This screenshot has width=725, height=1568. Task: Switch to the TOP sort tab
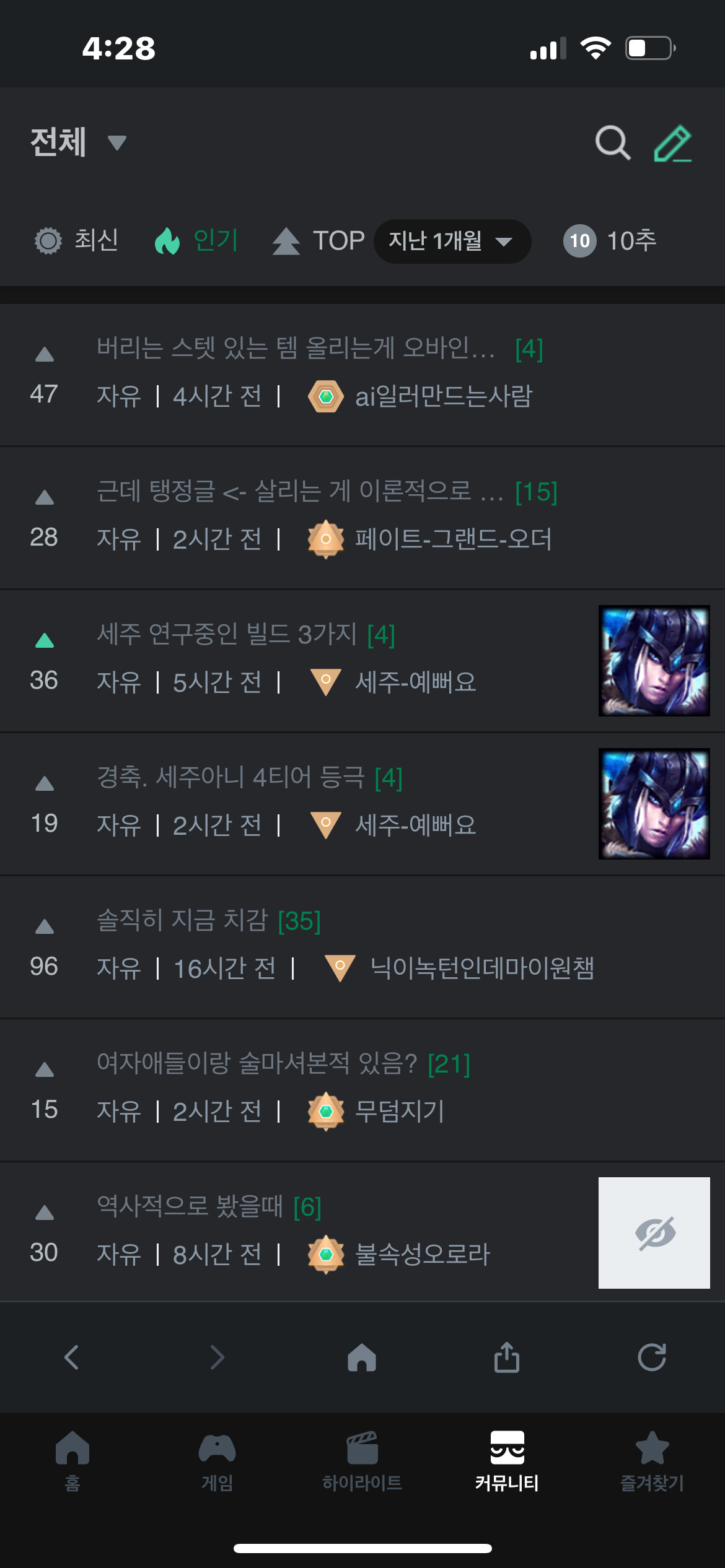(x=319, y=240)
